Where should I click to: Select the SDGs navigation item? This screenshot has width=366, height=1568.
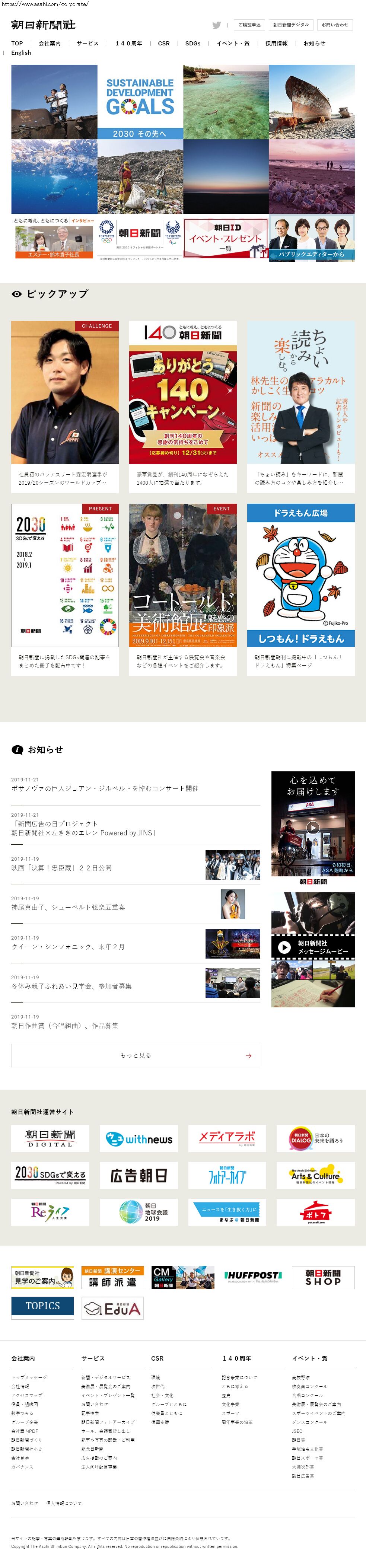tap(192, 43)
